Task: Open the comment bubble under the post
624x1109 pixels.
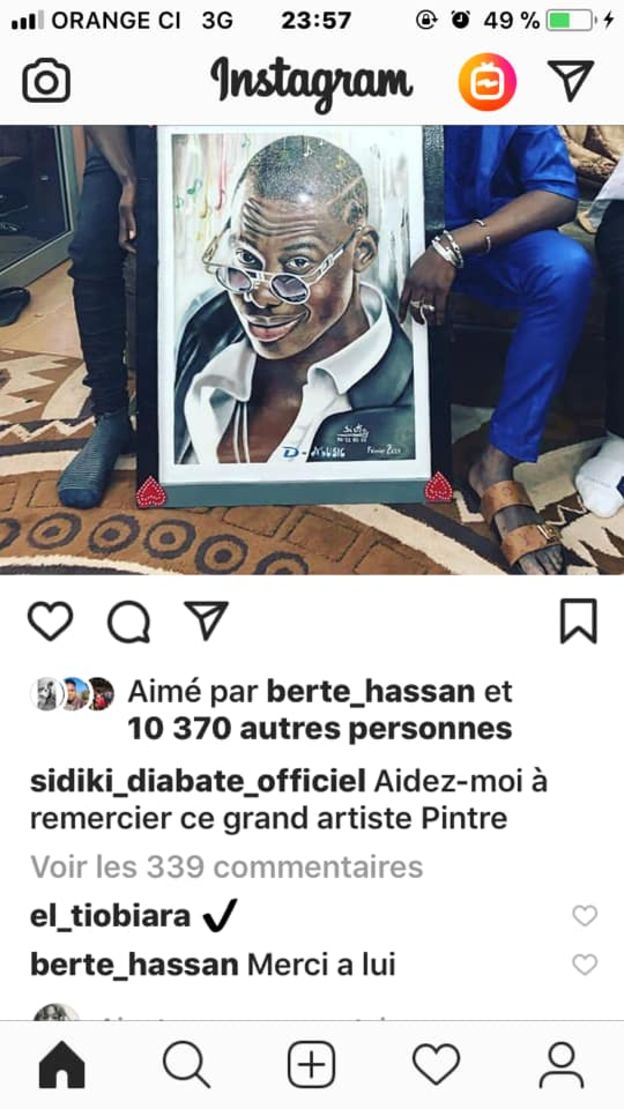Action: point(129,622)
